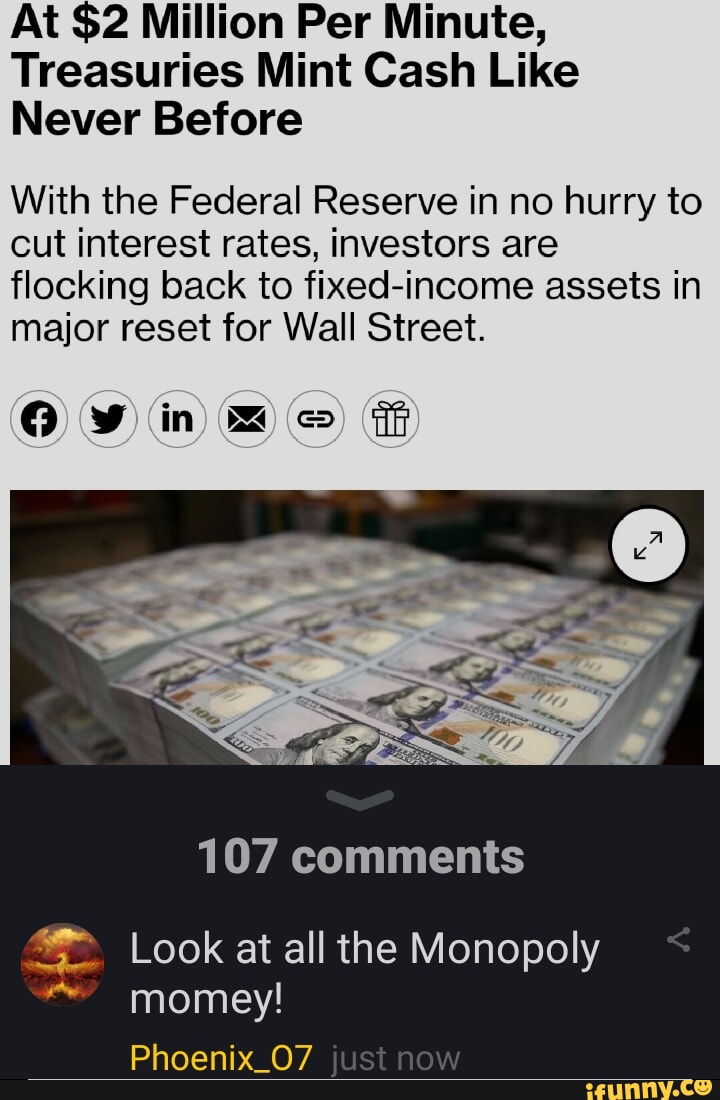720x1100 pixels.
Task: Open the Phoenix_07 profile from the username
Action: (221, 1057)
